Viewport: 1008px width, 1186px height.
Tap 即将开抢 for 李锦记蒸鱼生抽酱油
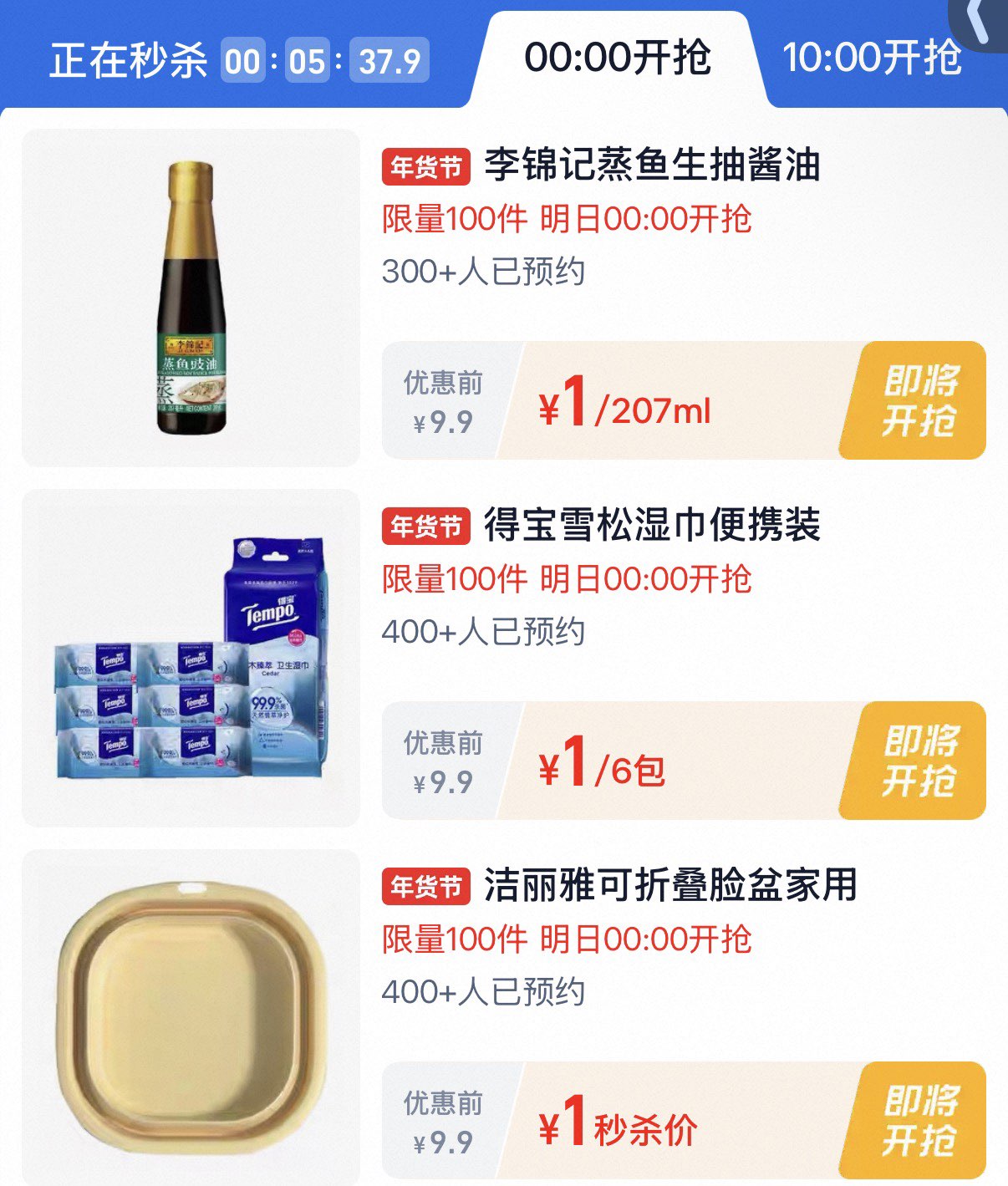click(x=918, y=400)
